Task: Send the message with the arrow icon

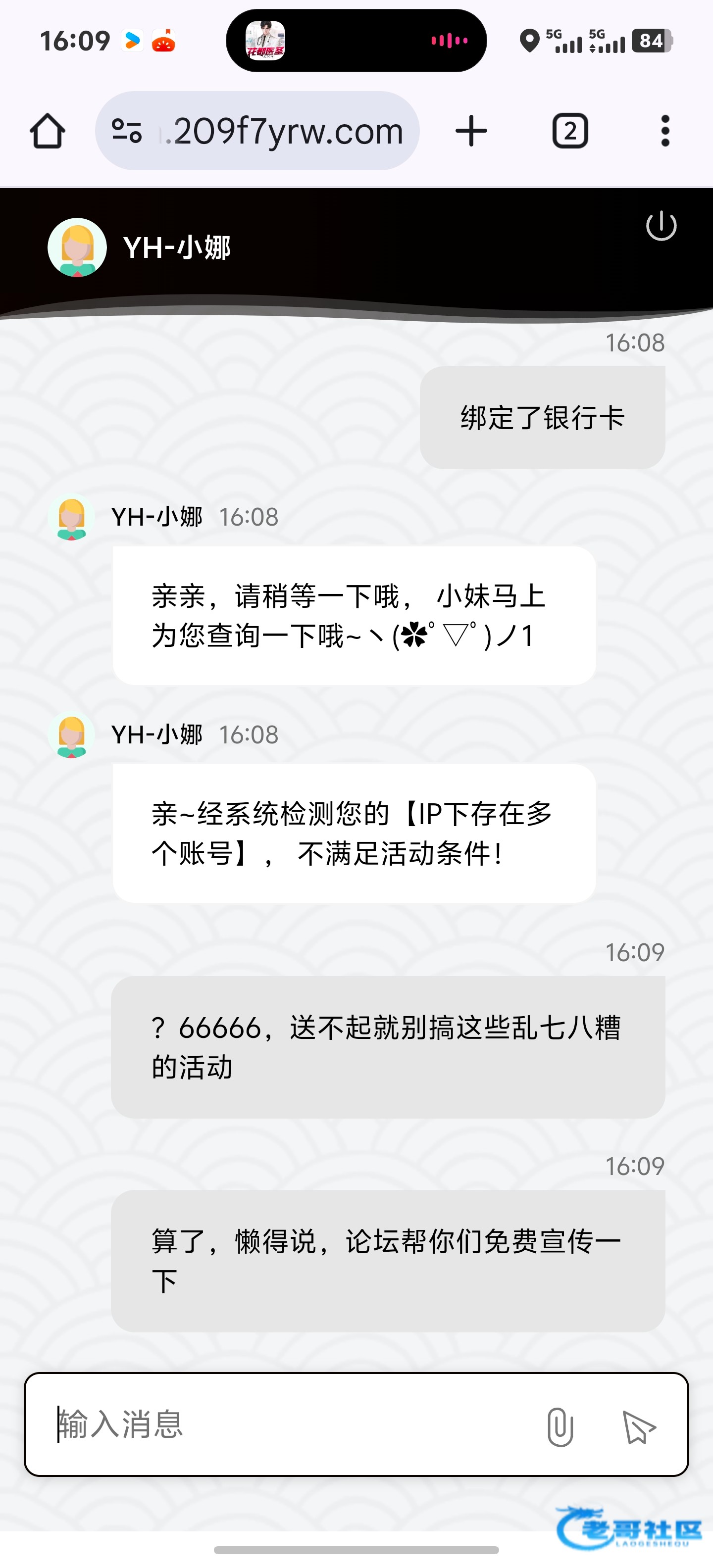Action: pyautogui.click(x=639, y=1426)
